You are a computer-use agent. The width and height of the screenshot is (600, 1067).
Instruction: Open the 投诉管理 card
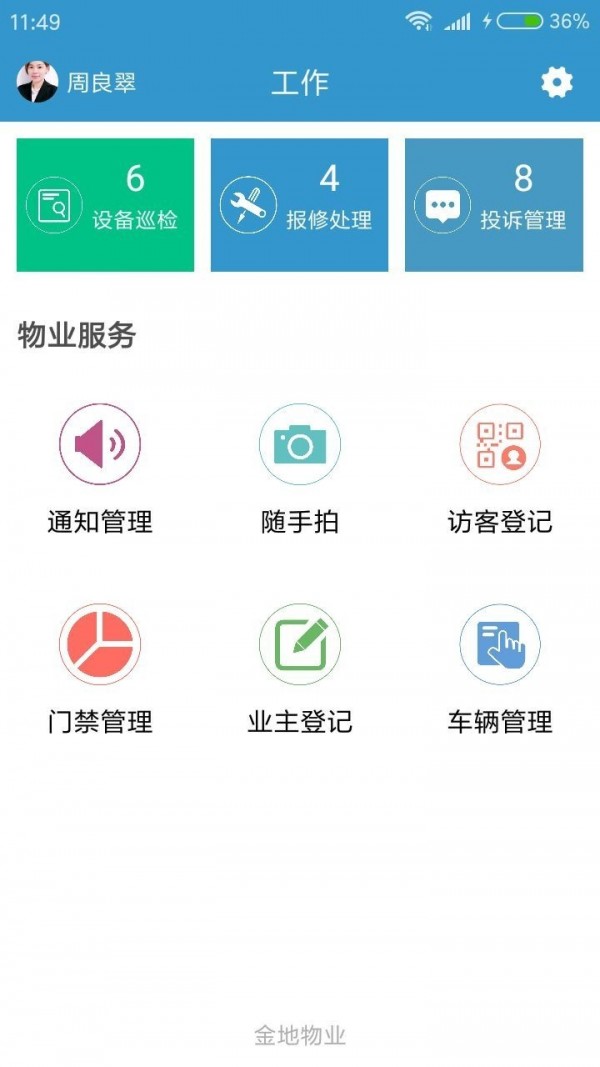pyautogui.click(x=494, y=205)
